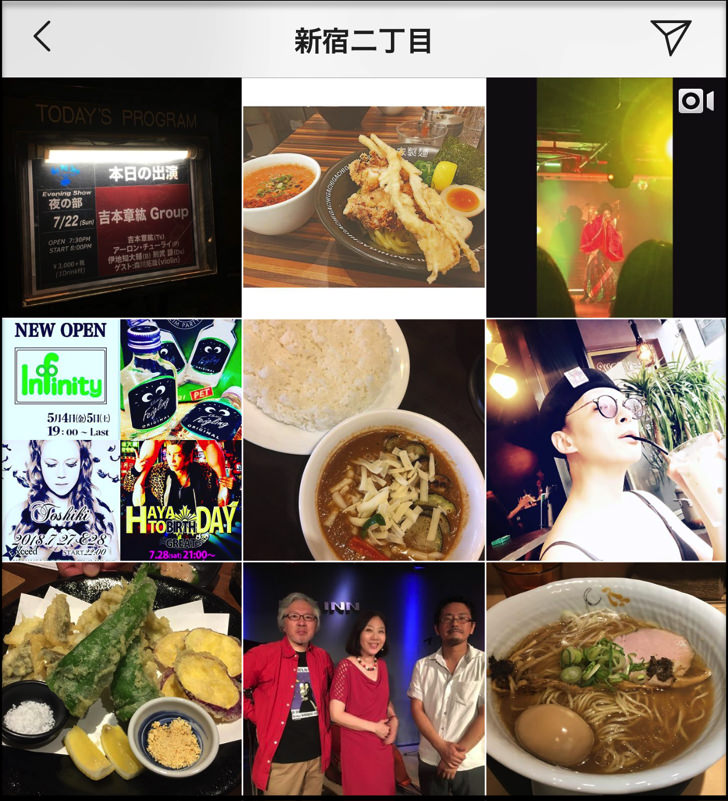Play the concert stage video post
Image resolution: width=728 pixels, height=801 pixels.
606,197
